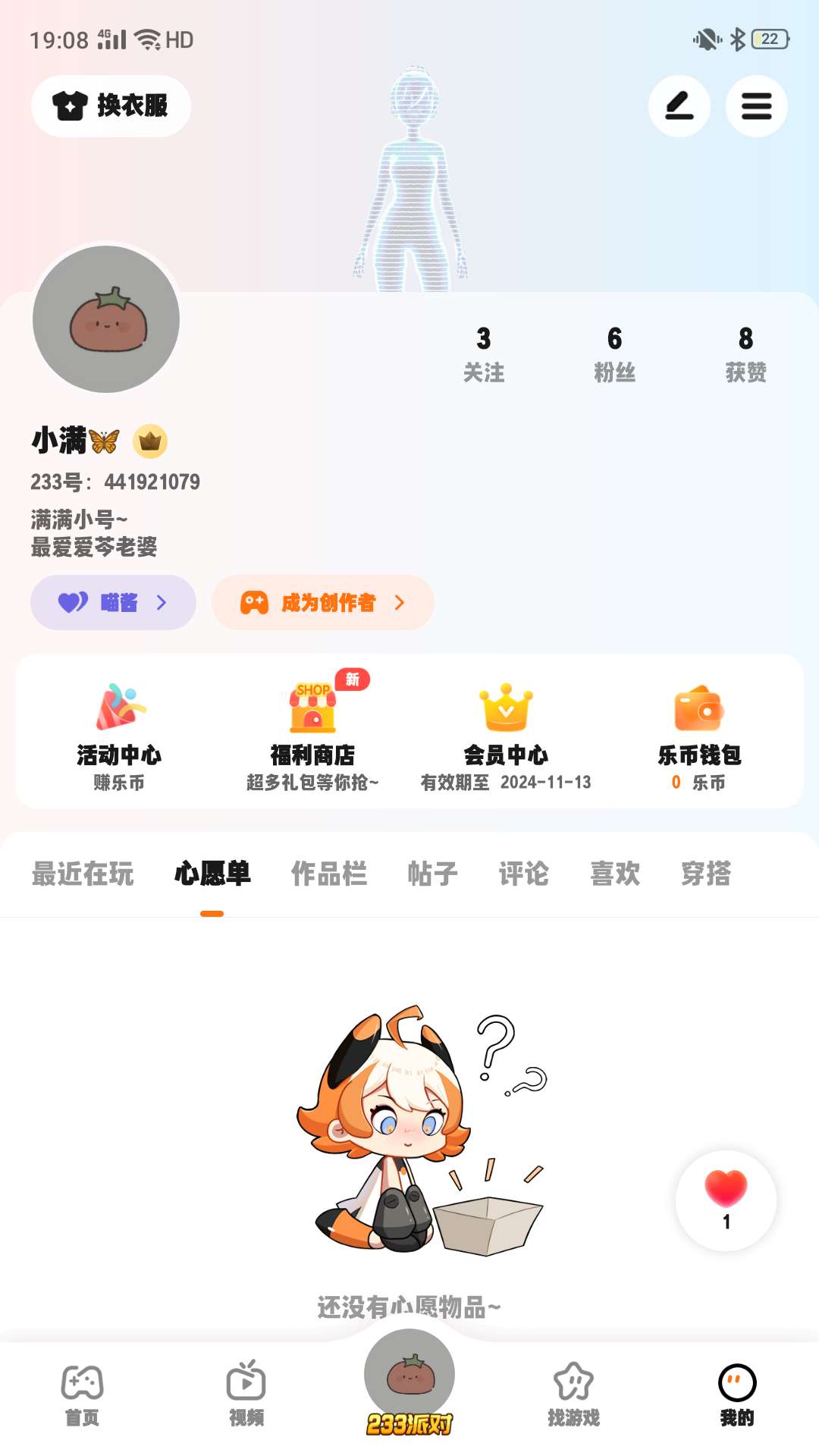Switch to the 帖子 tab

click(432, 874)
